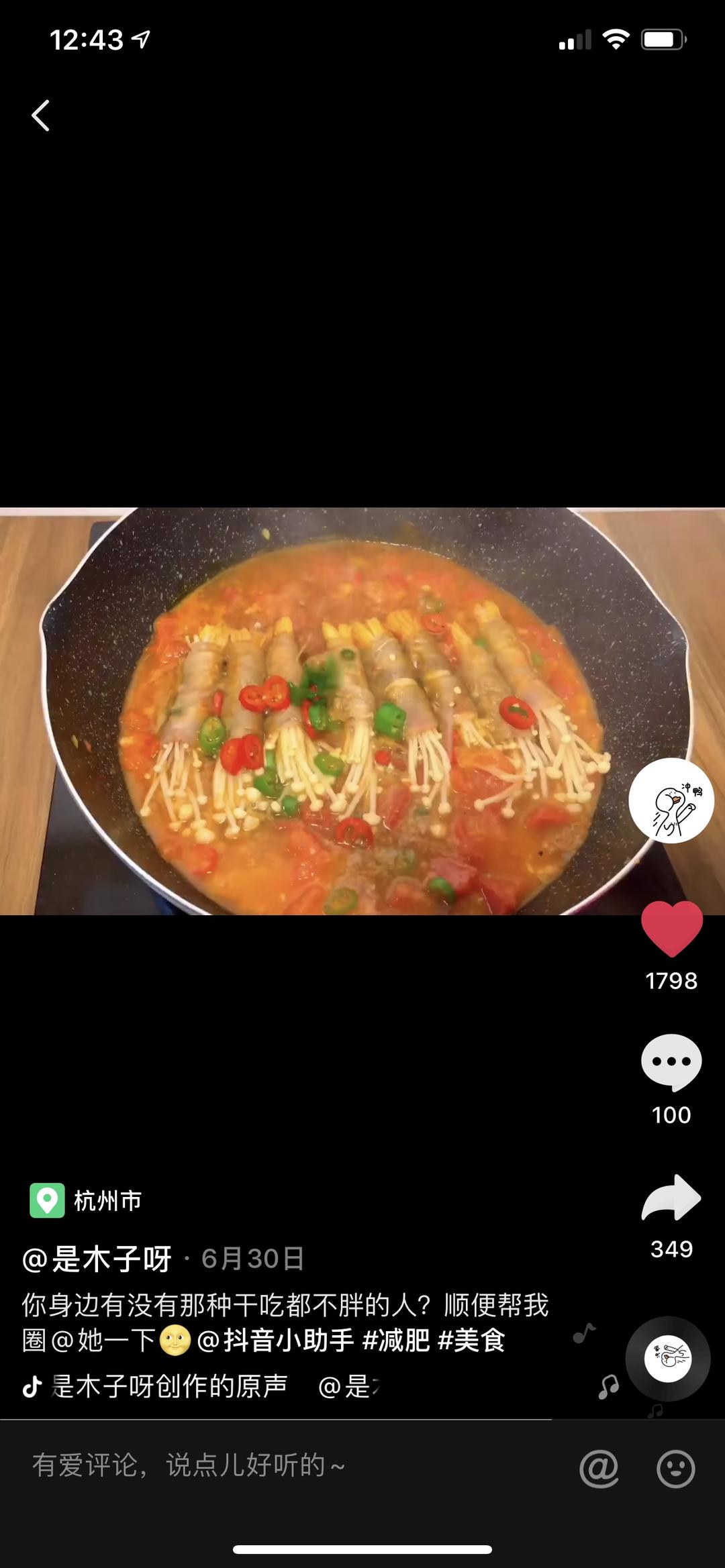Open the emoji picker smiley icon
This screenshot has height=1568, width=725.
pyautogui.click(x=675, y=1468)
